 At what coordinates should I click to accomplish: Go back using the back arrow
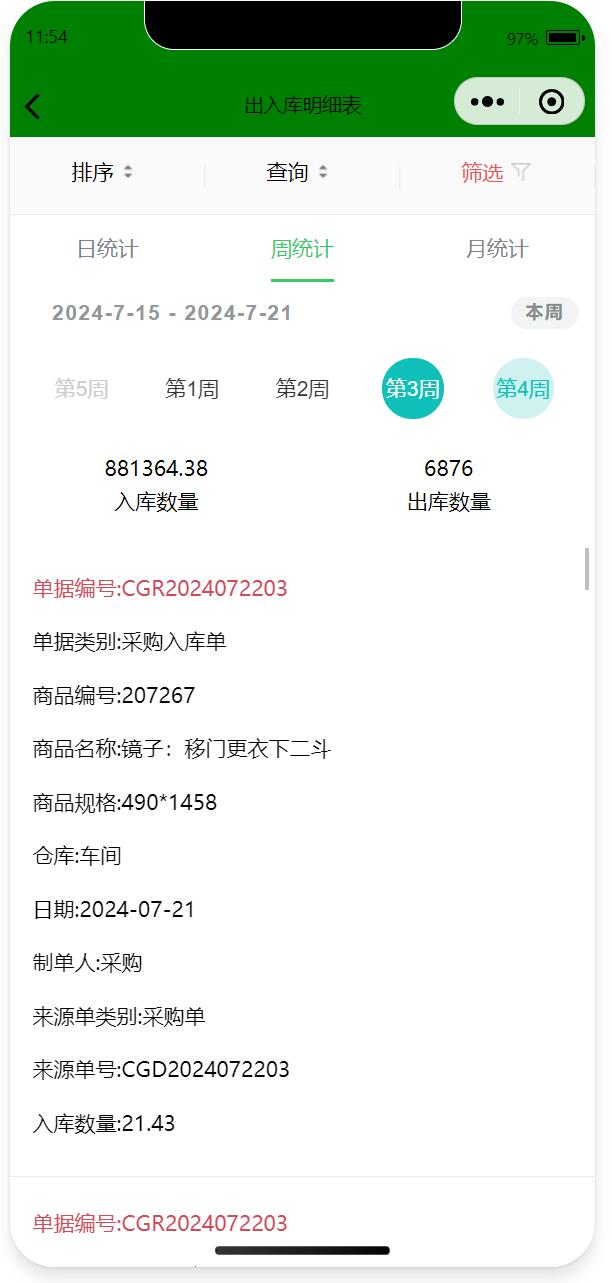coord(33,106)
